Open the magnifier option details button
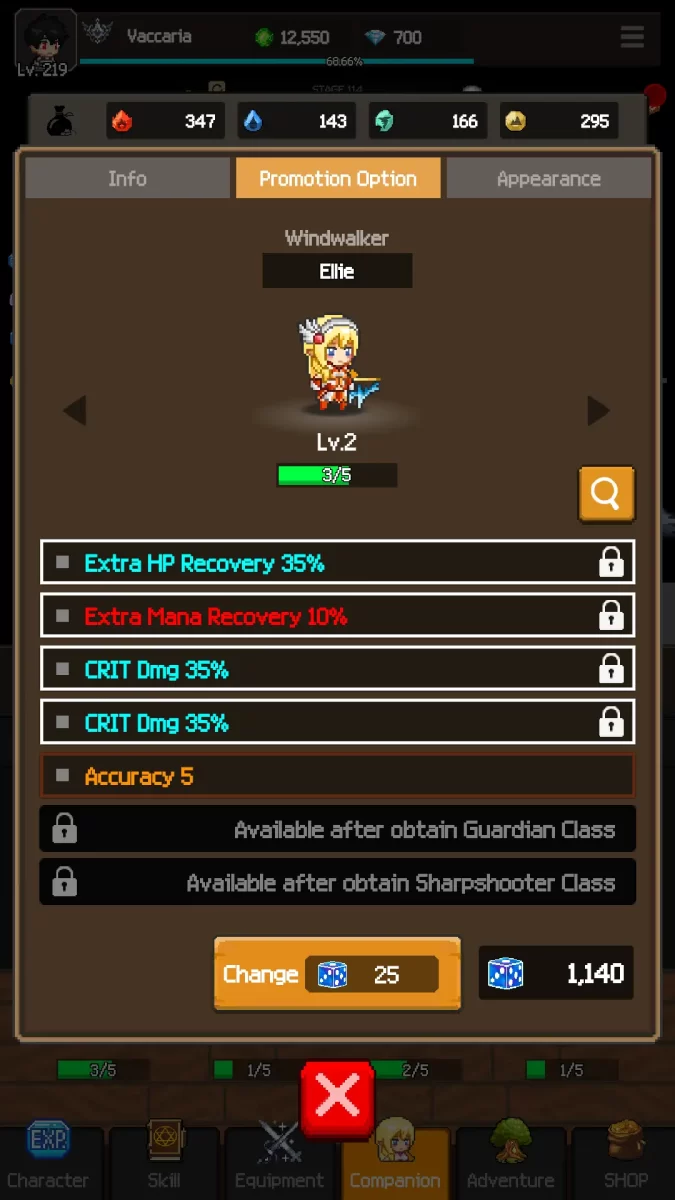Viewport: 675px width, 1200px height. tap(606, 493)
